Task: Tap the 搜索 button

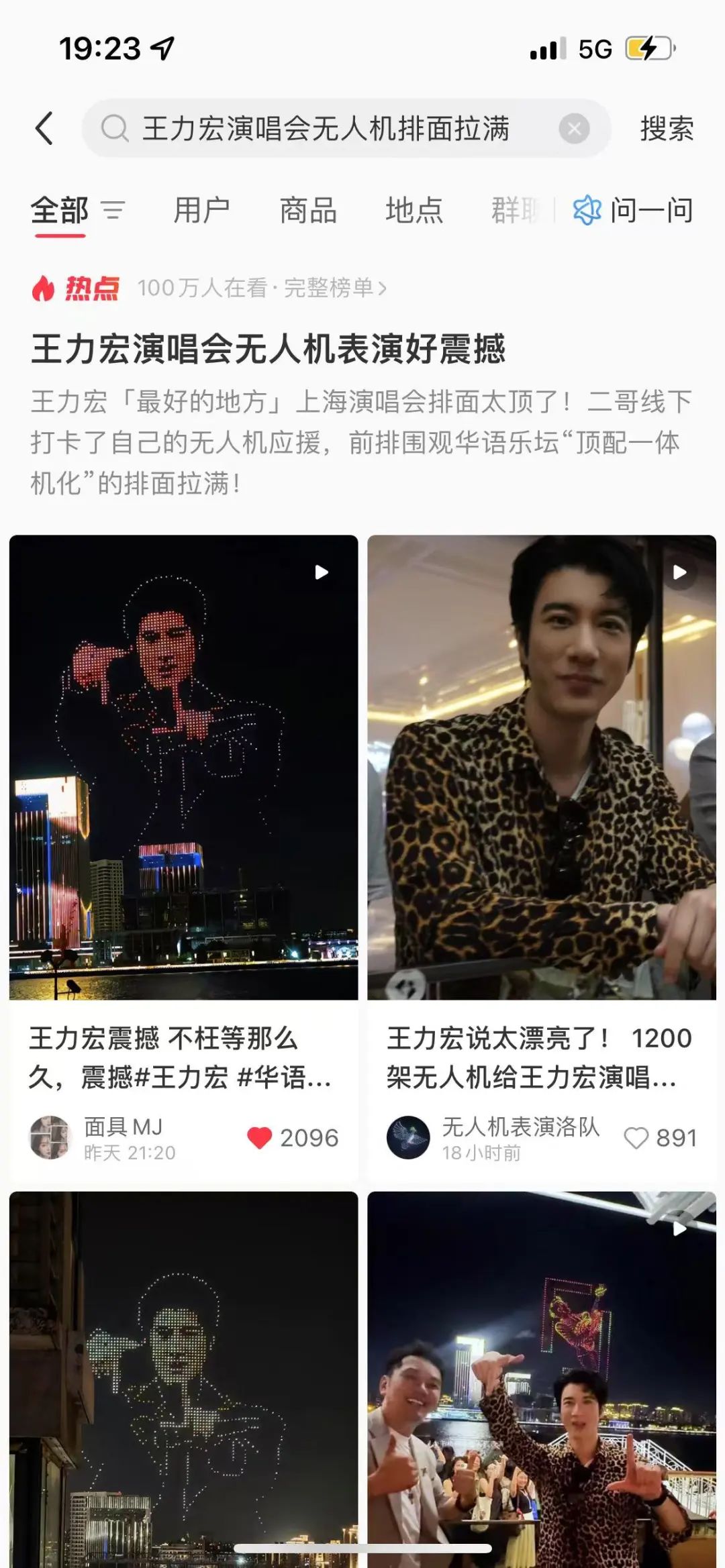Action: tap(666, 128)
